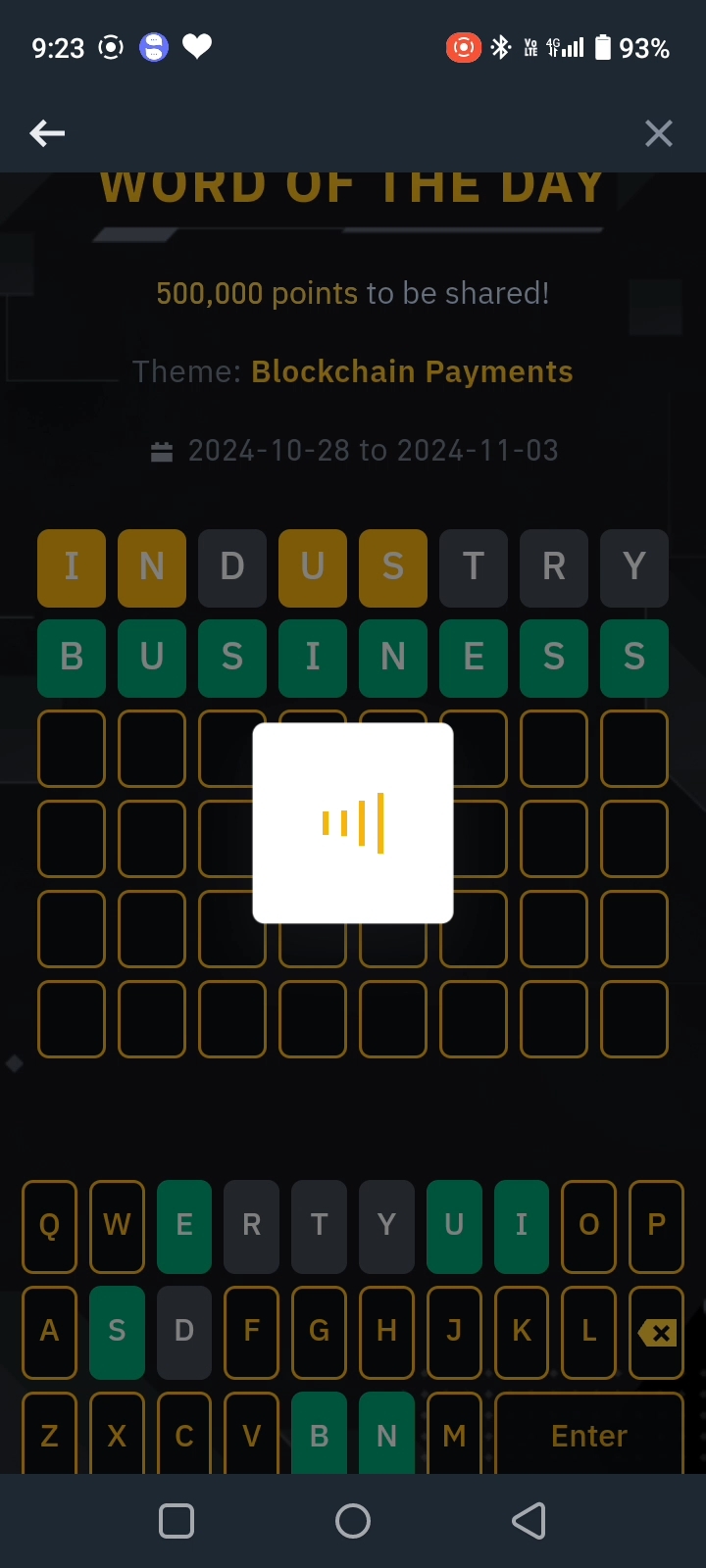Tap the green letter S key
Viewport: 706px width, 1568px height.
point(117,1332)
